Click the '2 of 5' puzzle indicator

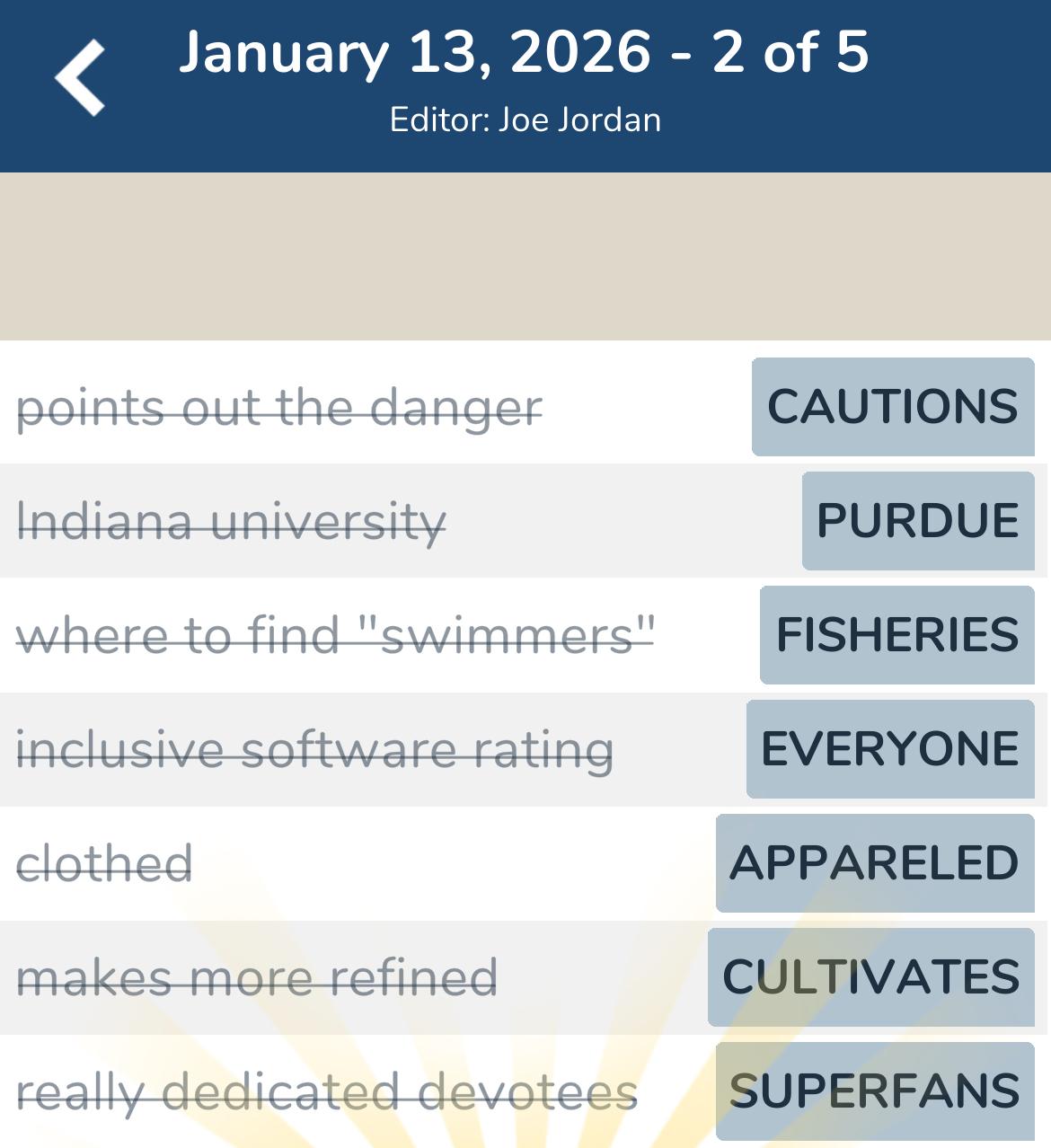(786, 54)
